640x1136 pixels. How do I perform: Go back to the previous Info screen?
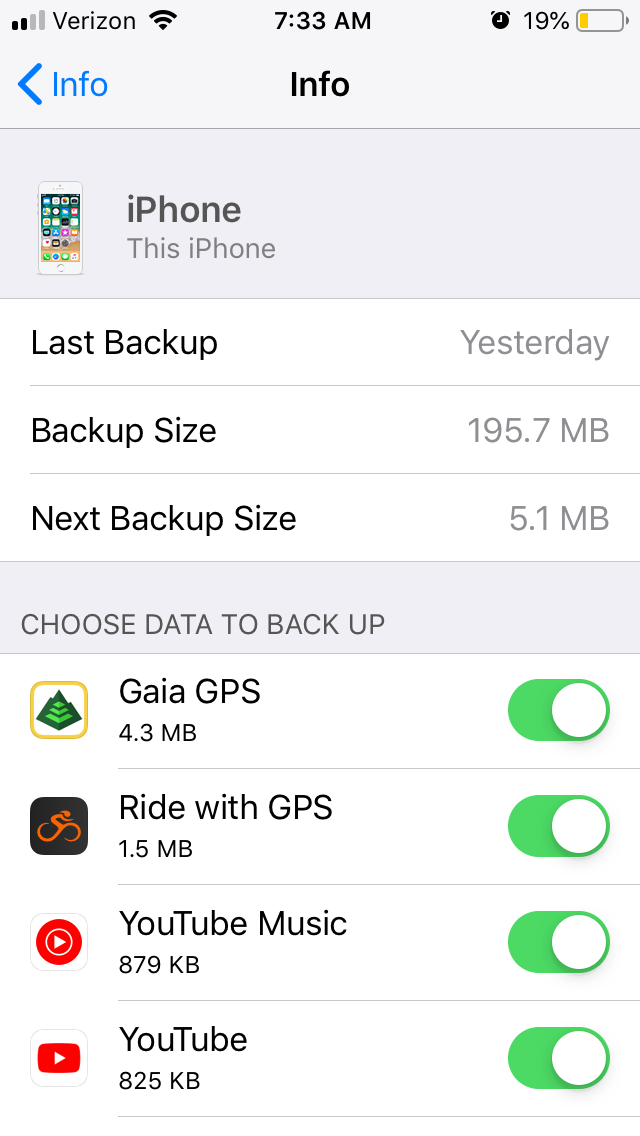[62, 85]
